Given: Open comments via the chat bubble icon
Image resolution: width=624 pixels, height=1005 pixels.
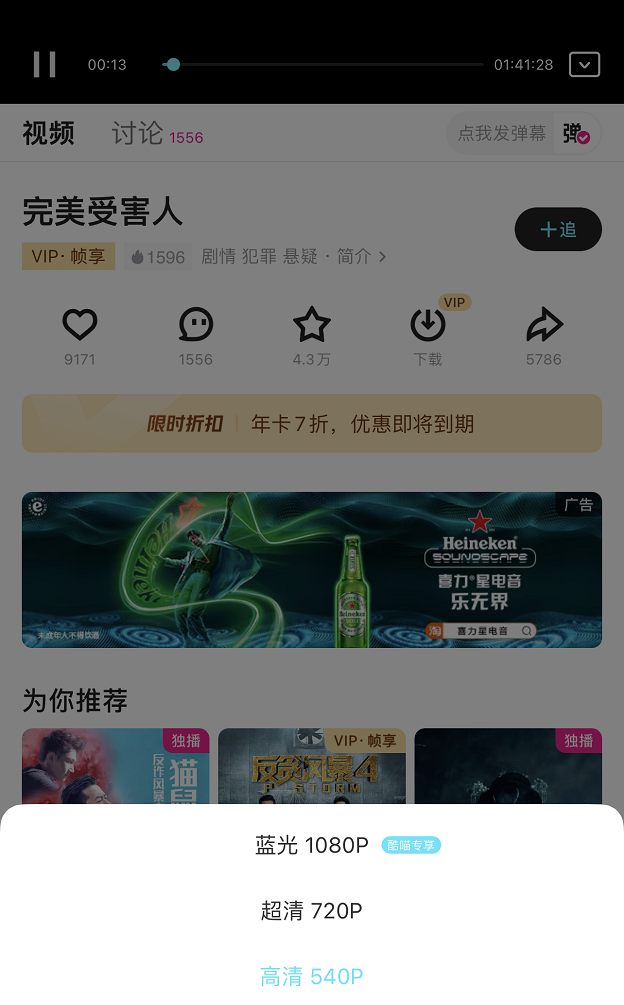Looking at the screenshot, I should point(196,325).
